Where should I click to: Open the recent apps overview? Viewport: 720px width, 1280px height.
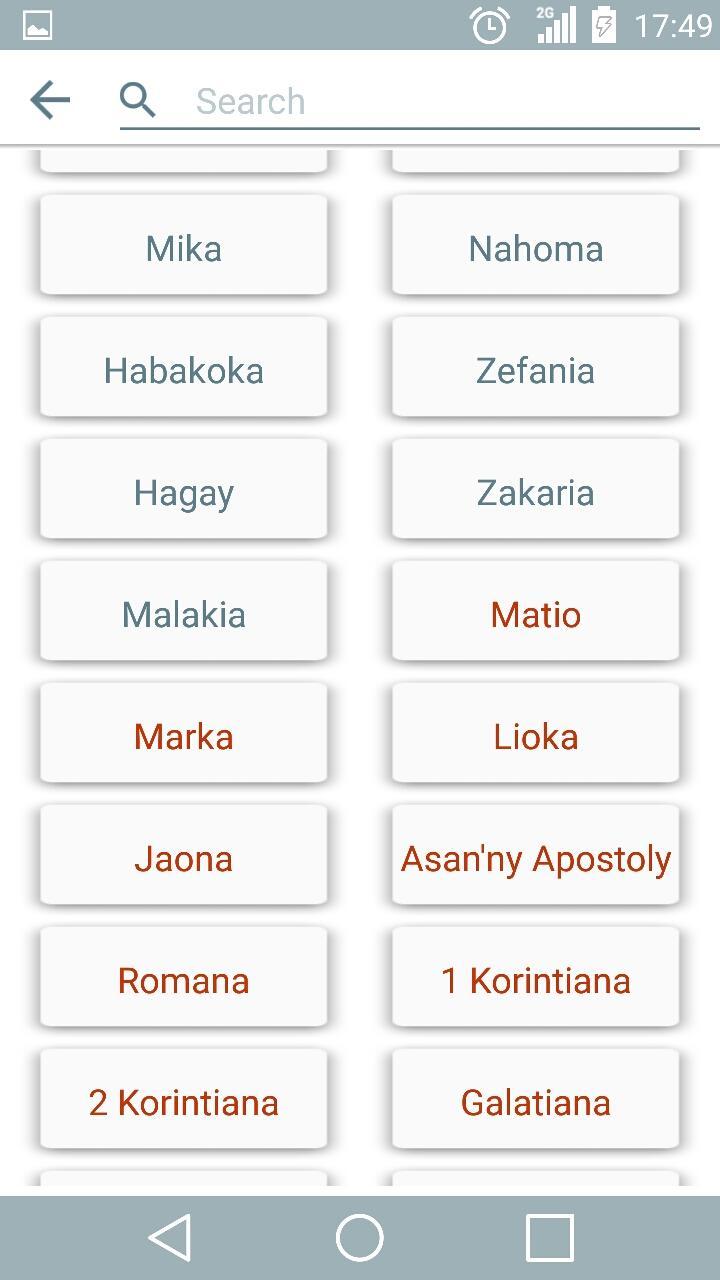[550, 1238]
